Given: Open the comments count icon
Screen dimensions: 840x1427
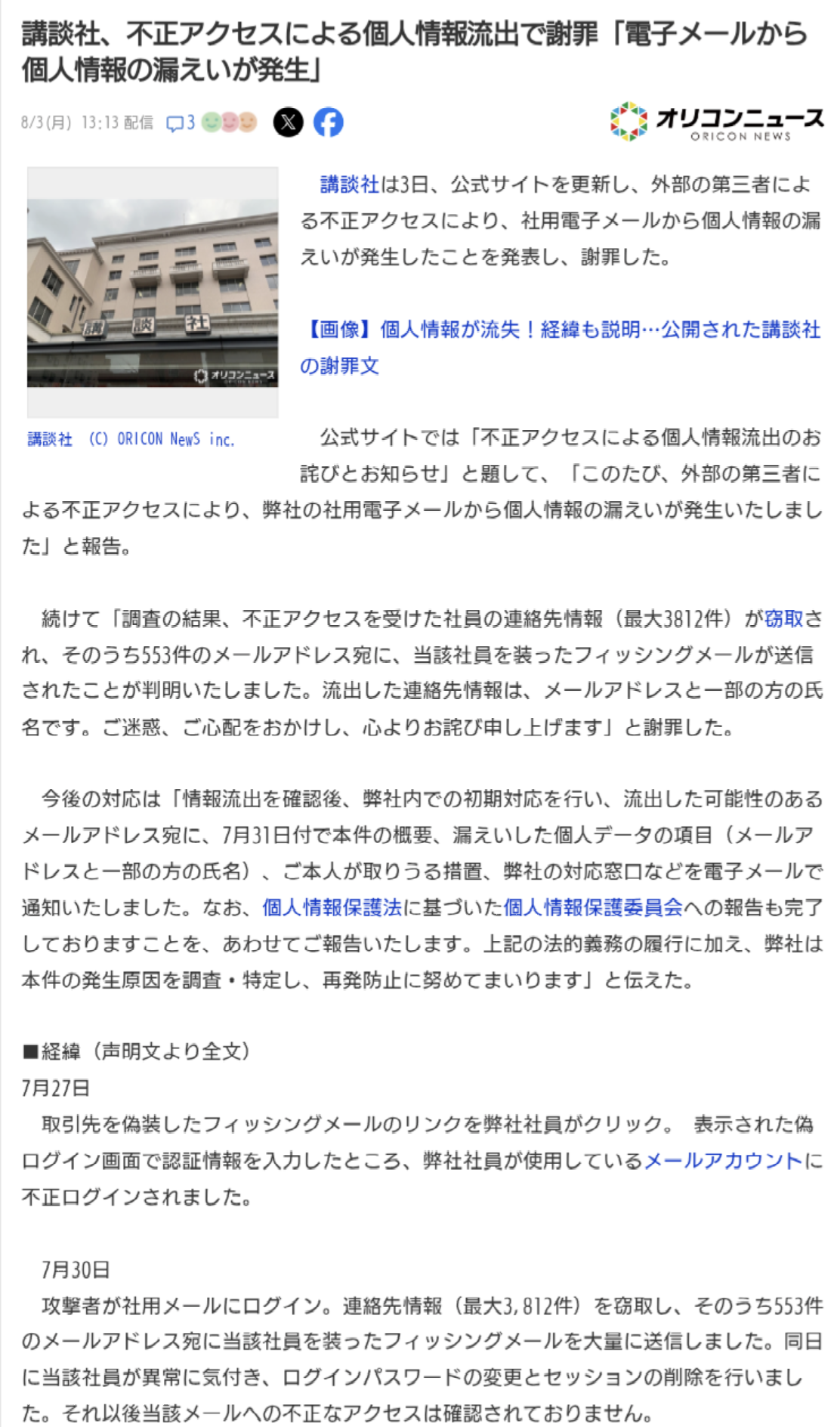Looking at the screenshot, I should [x=181, y=122].
